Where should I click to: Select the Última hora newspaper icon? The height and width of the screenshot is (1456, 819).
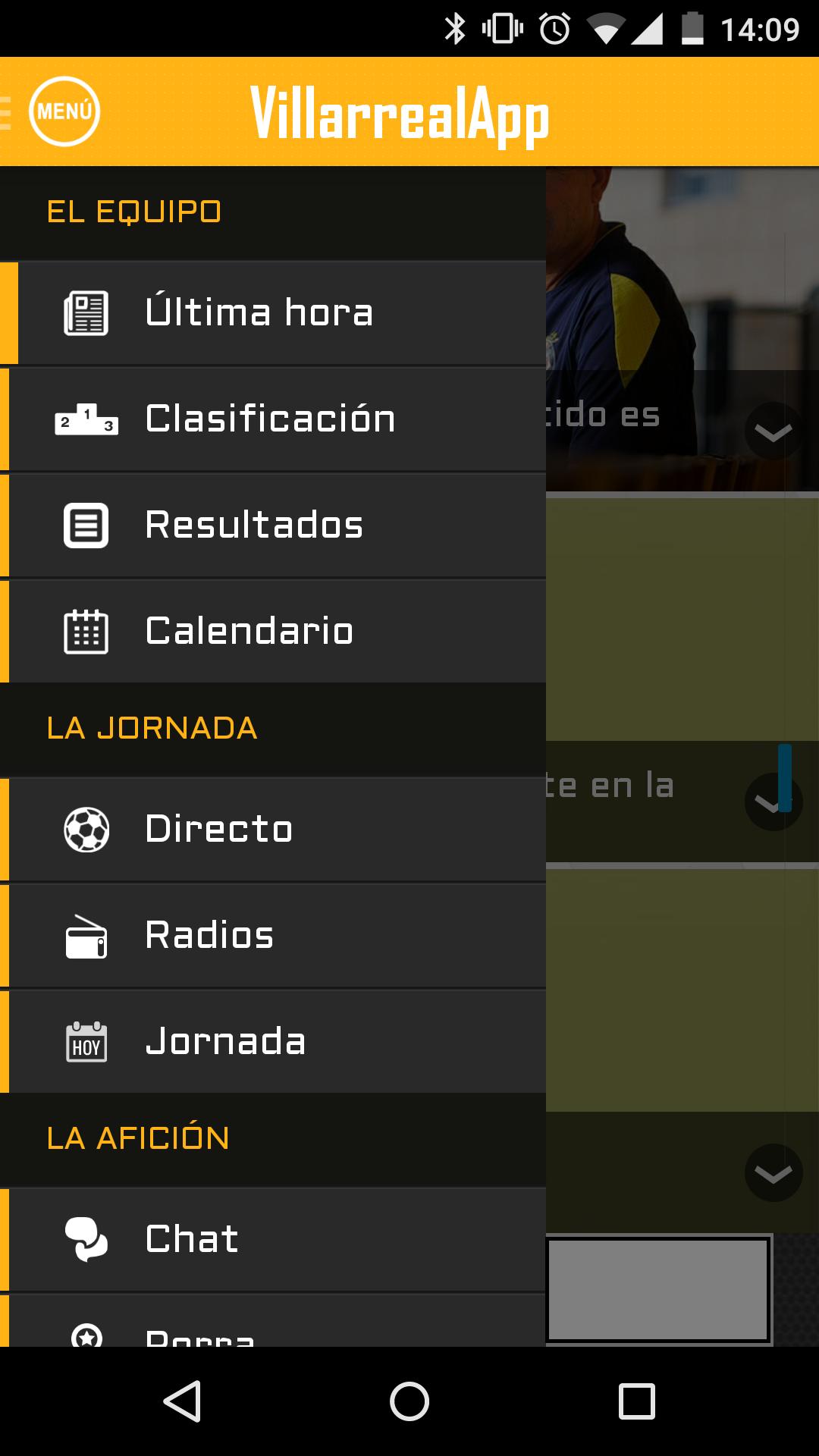(86, 312)
